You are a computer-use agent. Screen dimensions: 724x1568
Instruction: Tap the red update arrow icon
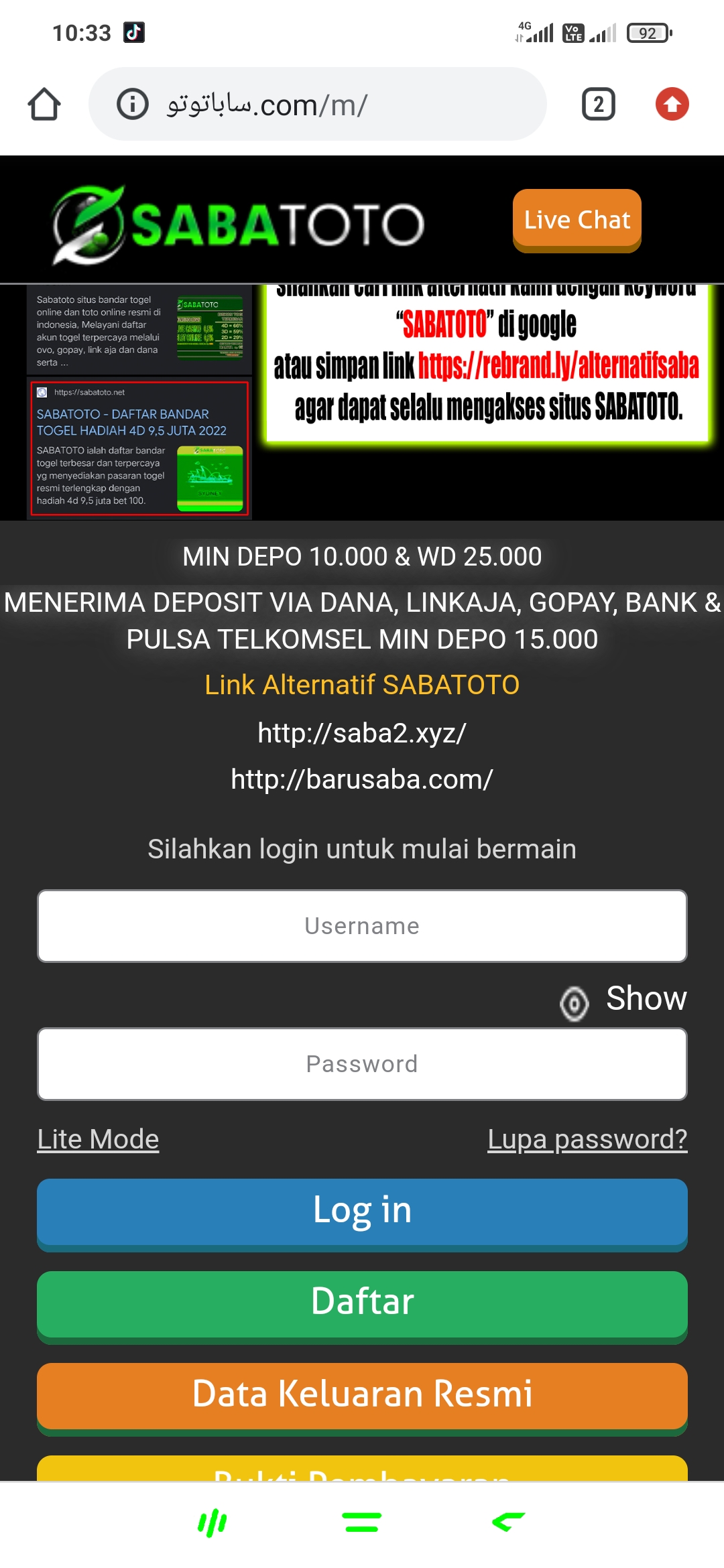(672, 105)
